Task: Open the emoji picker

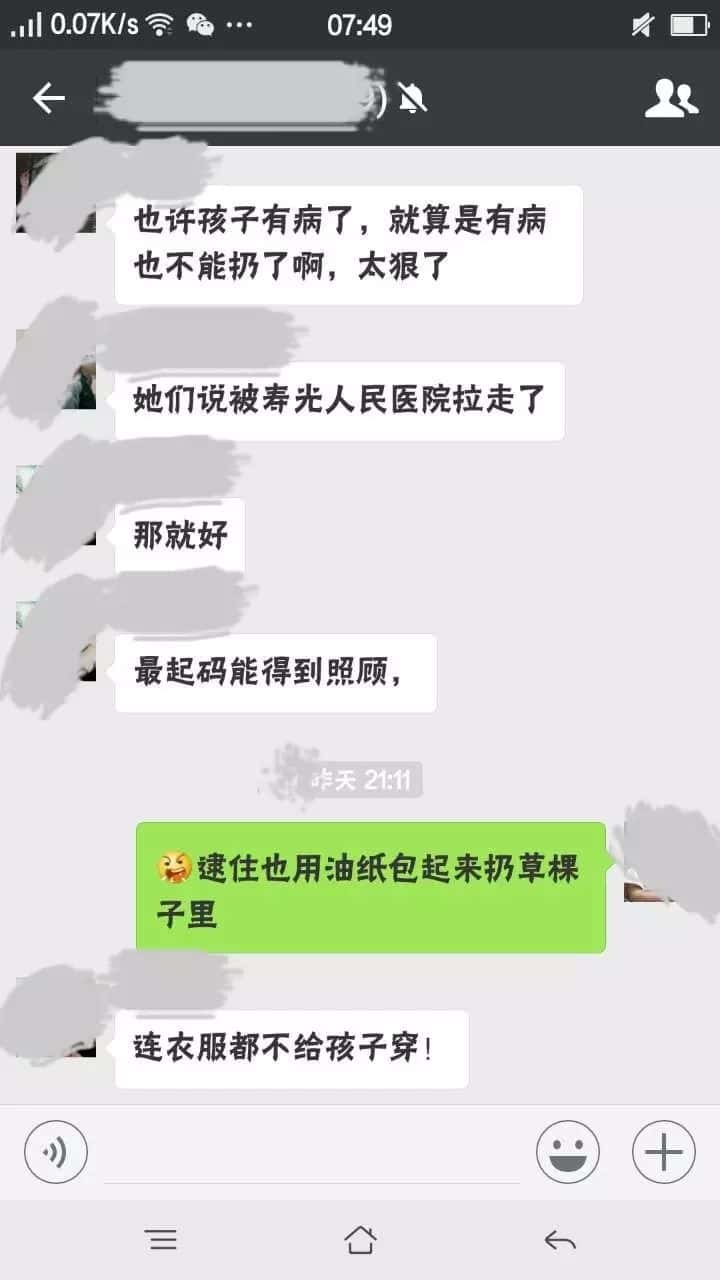Action: pos(568,1152)
